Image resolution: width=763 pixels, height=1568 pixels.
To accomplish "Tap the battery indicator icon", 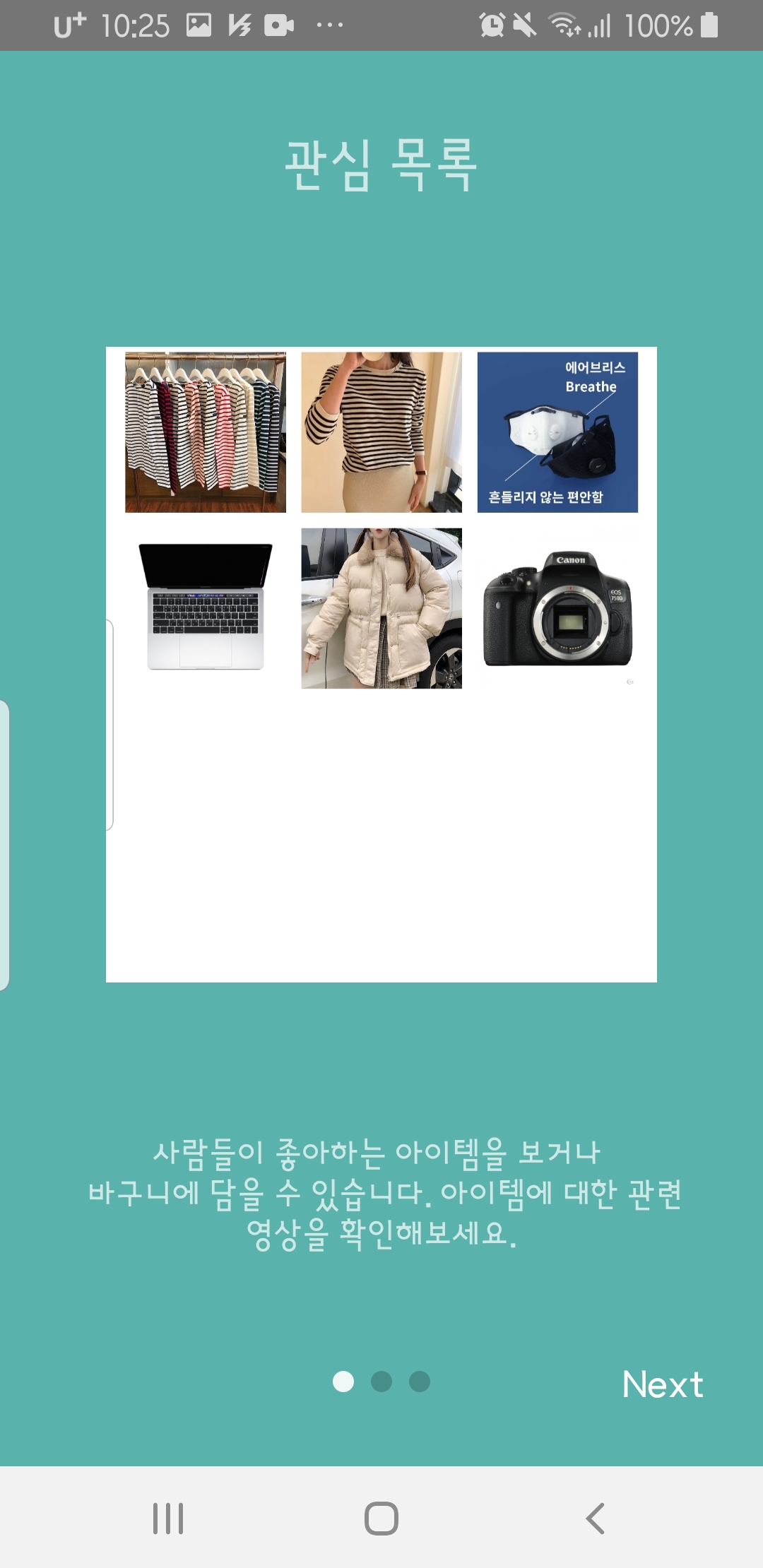I will coord(710,25).
